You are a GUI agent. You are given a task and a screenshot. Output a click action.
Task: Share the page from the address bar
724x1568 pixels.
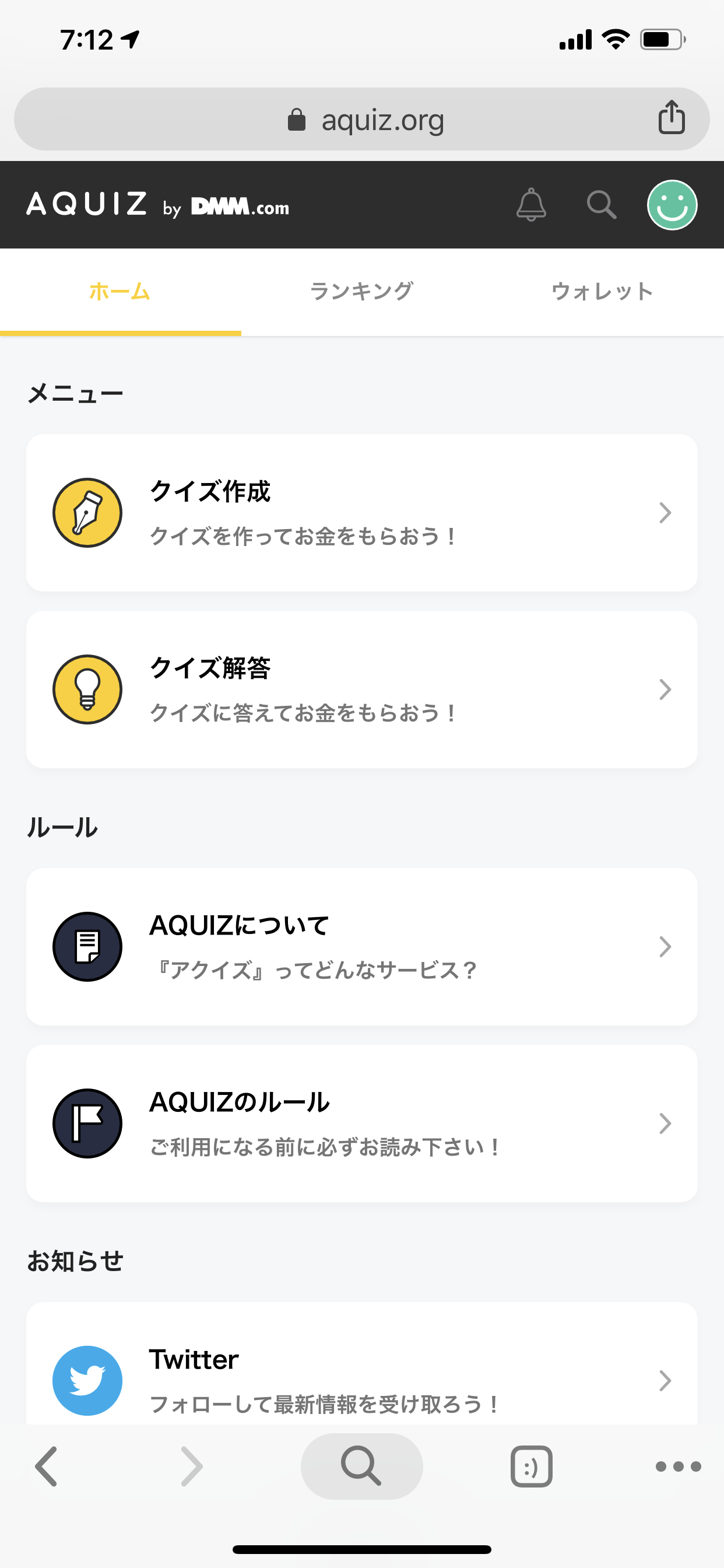click(672, 117)
